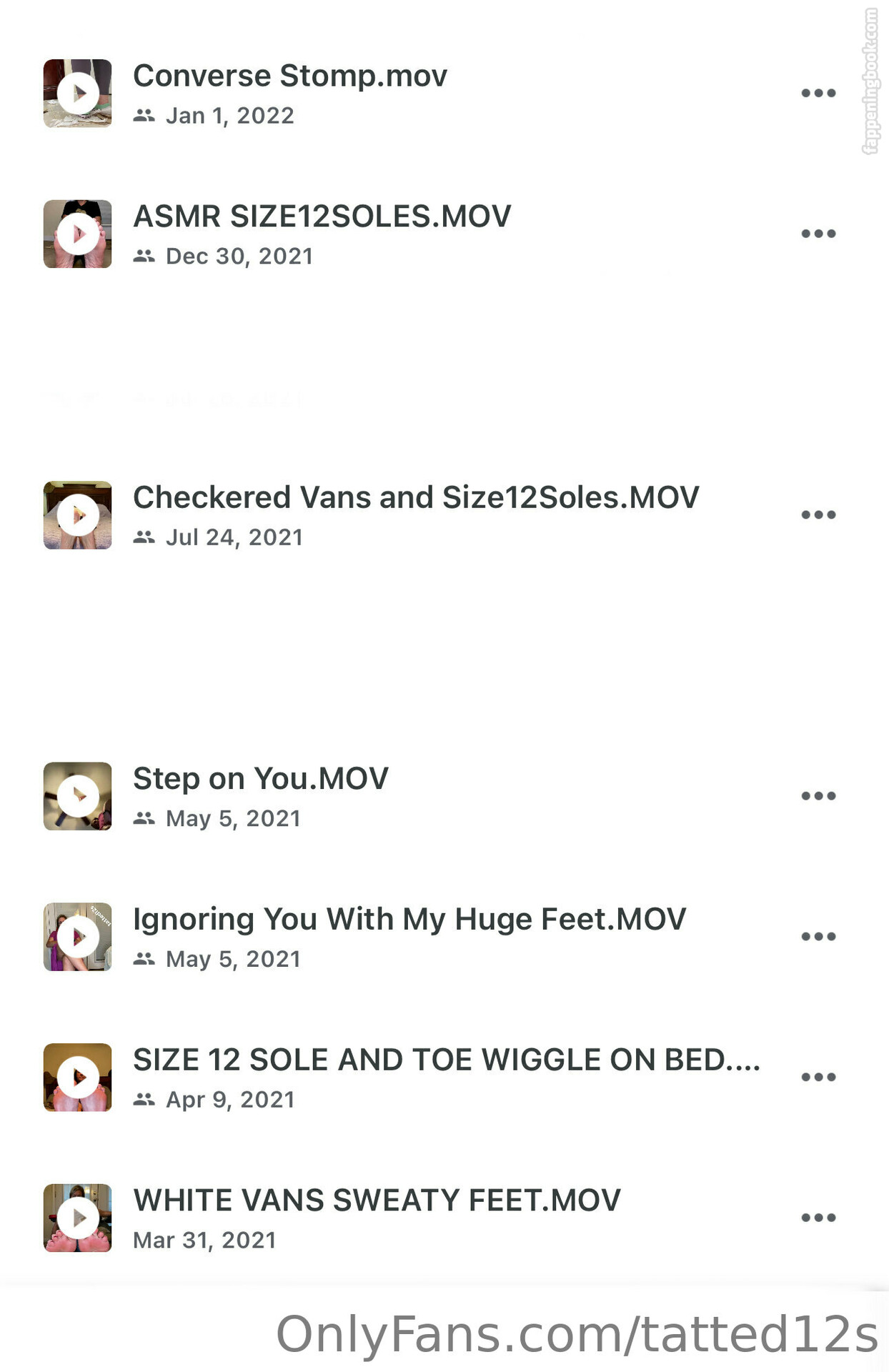This screenshot has height=1372, width=889.
Task: Tap the overflow dots beside Checkered Vans file
Action: (x=818, y=514)
